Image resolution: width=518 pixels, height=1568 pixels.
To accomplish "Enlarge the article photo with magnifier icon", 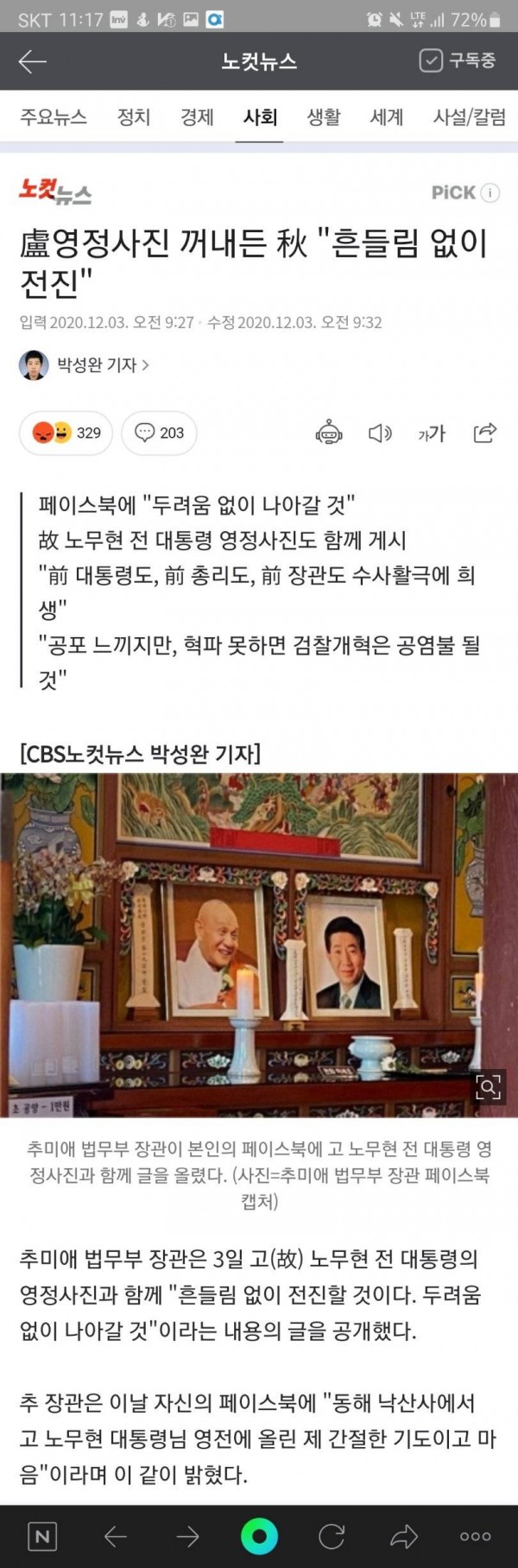I will pos(488,1086).
